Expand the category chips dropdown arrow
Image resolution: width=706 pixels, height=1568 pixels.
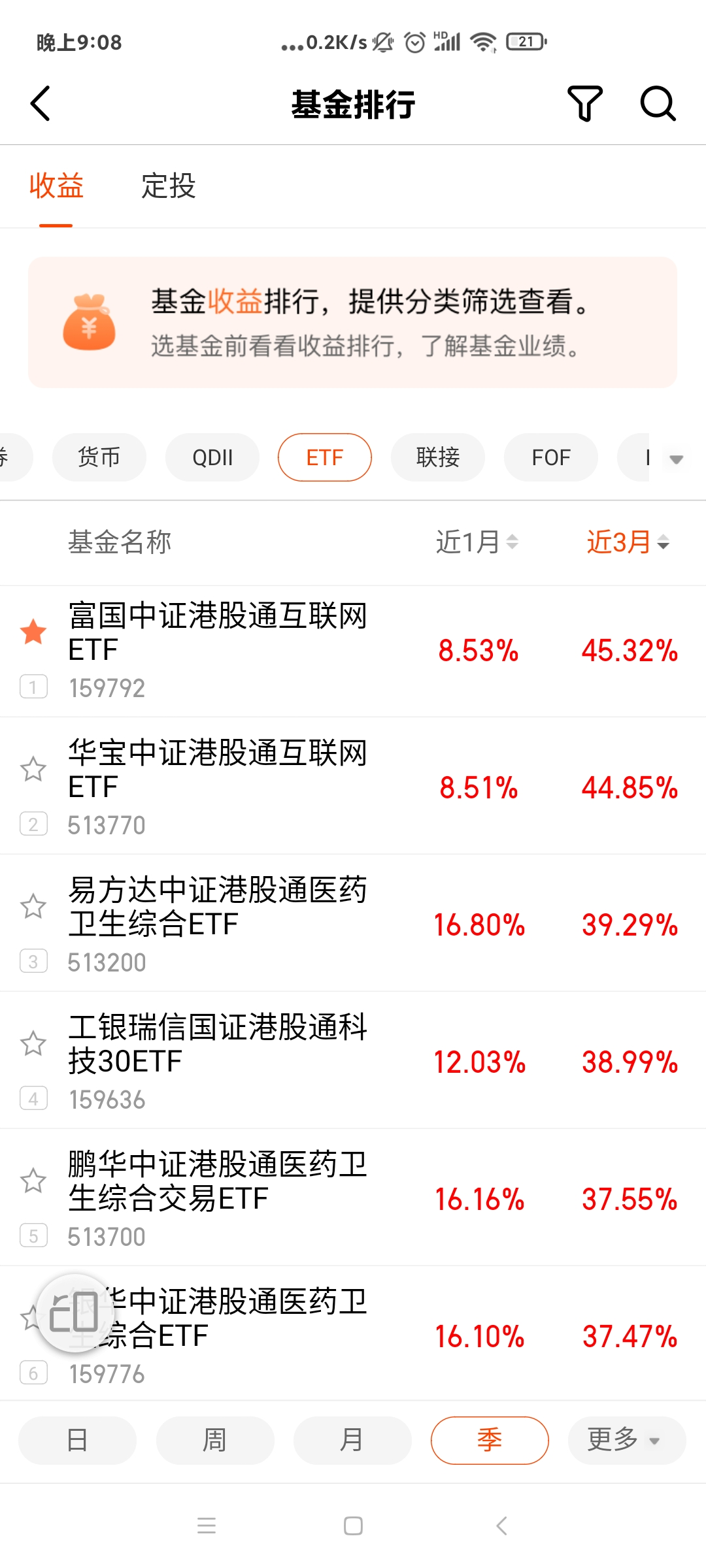(677, 459)
